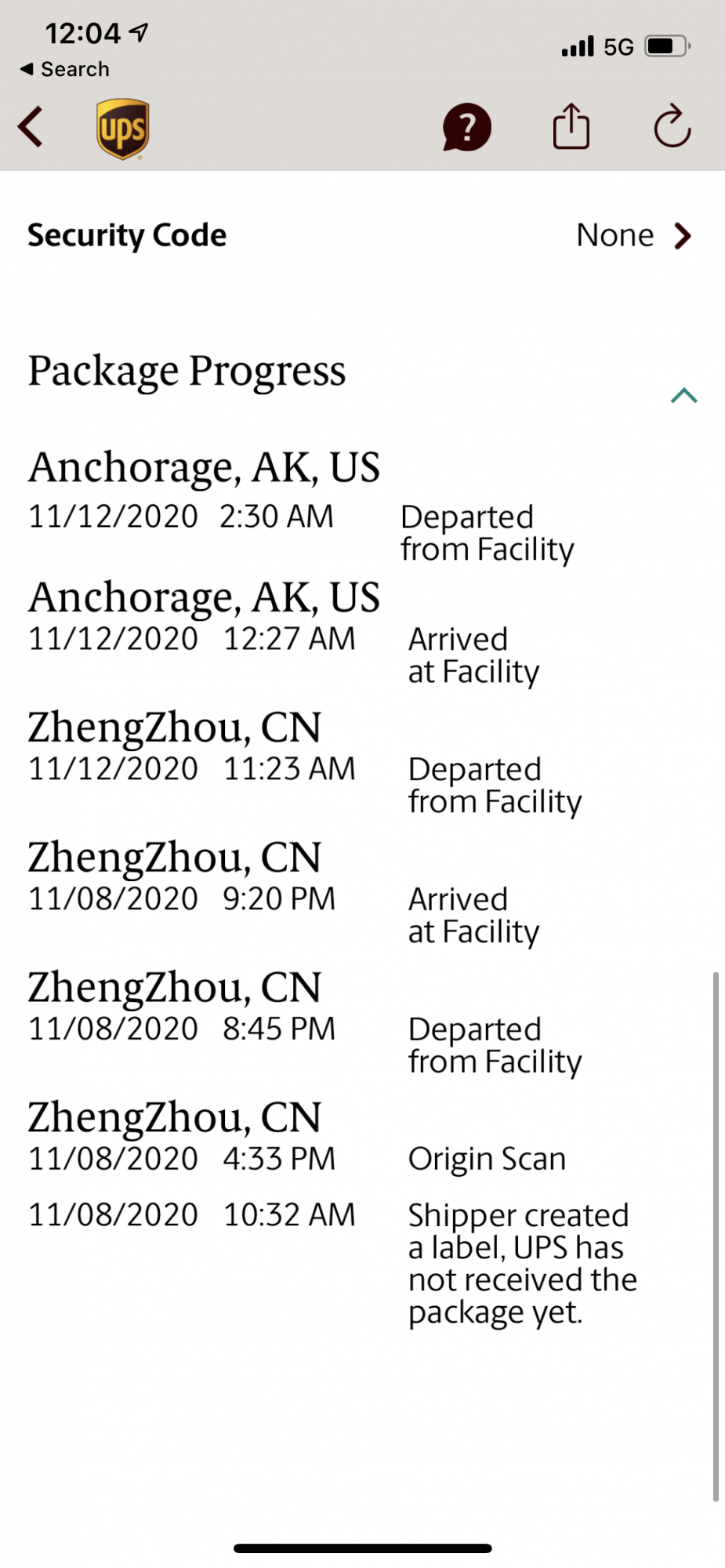The image size is (725, 1568).
Task: Go back using the top-left arrow
Action: 31,127
